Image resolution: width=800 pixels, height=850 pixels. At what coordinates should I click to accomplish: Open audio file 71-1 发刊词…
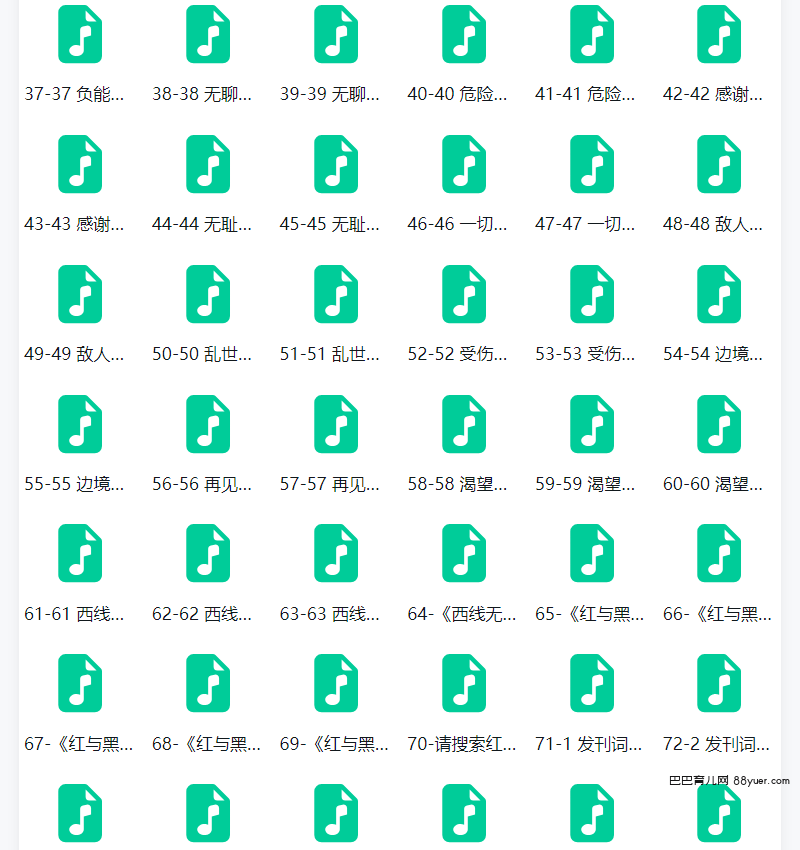click(x=592, y=684)
